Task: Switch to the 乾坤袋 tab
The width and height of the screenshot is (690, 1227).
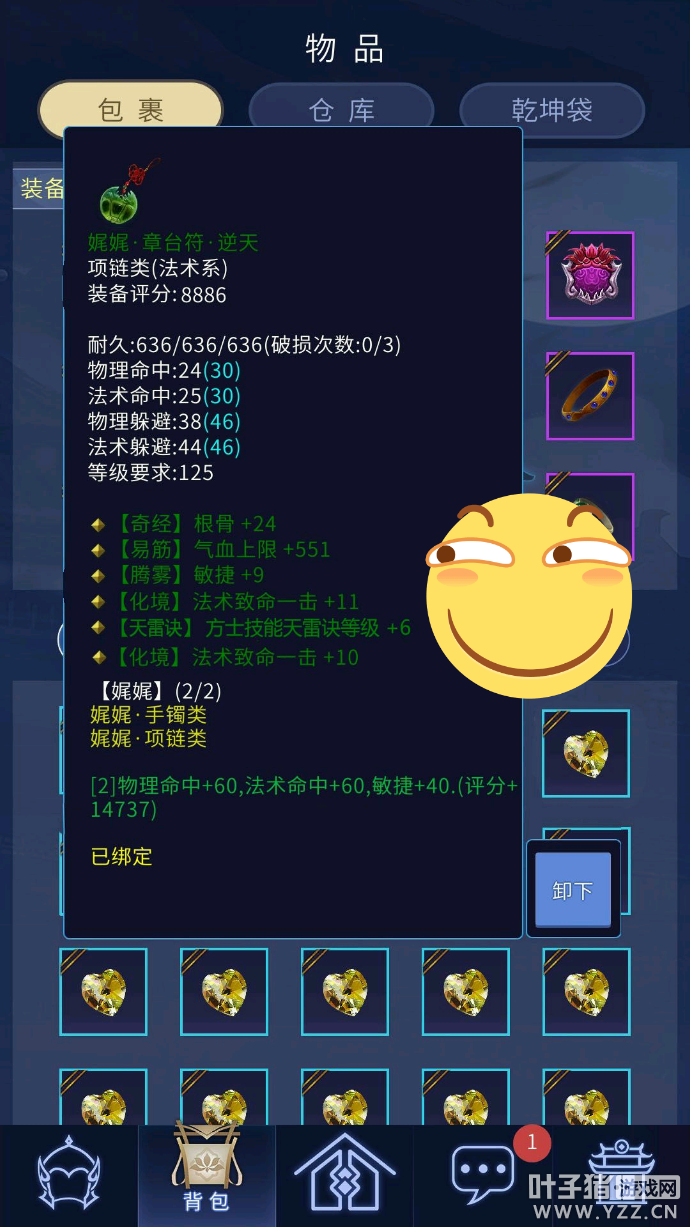Action: pos(552,109)
